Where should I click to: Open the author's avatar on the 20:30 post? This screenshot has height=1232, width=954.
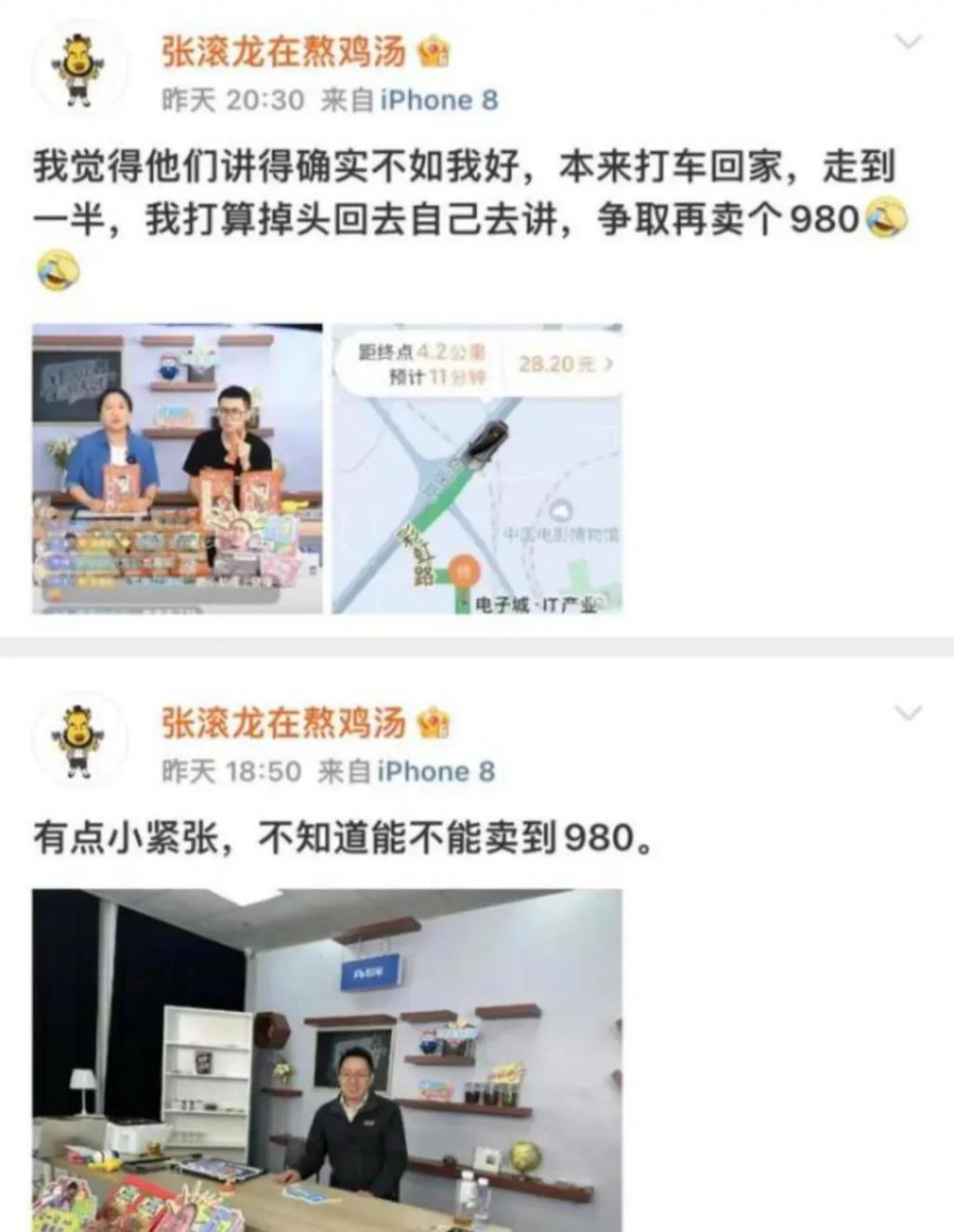tap(80, 70)
